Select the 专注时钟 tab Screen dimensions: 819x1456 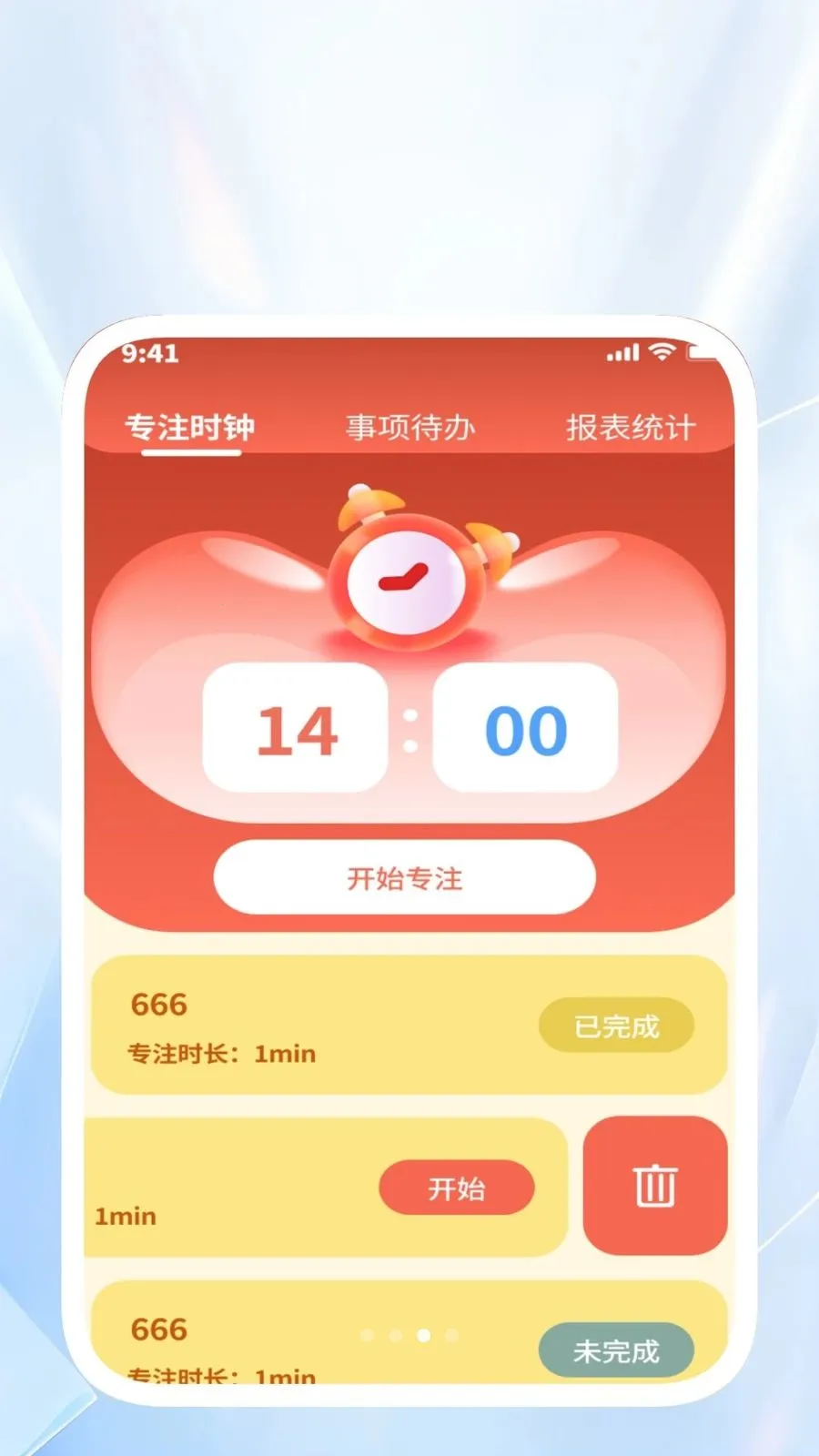(x=191, y=426)
